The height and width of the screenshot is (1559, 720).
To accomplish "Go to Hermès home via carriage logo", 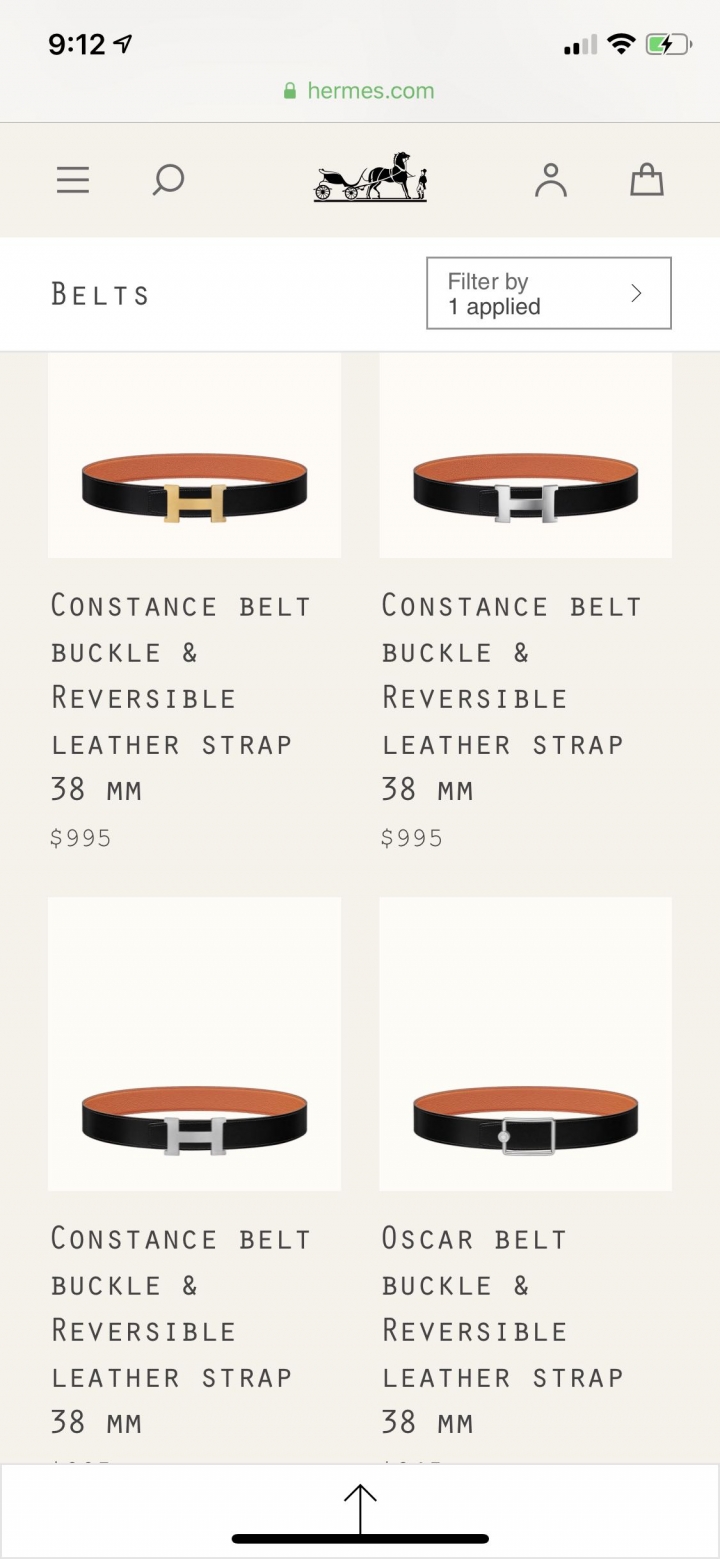I will [370, 178].
